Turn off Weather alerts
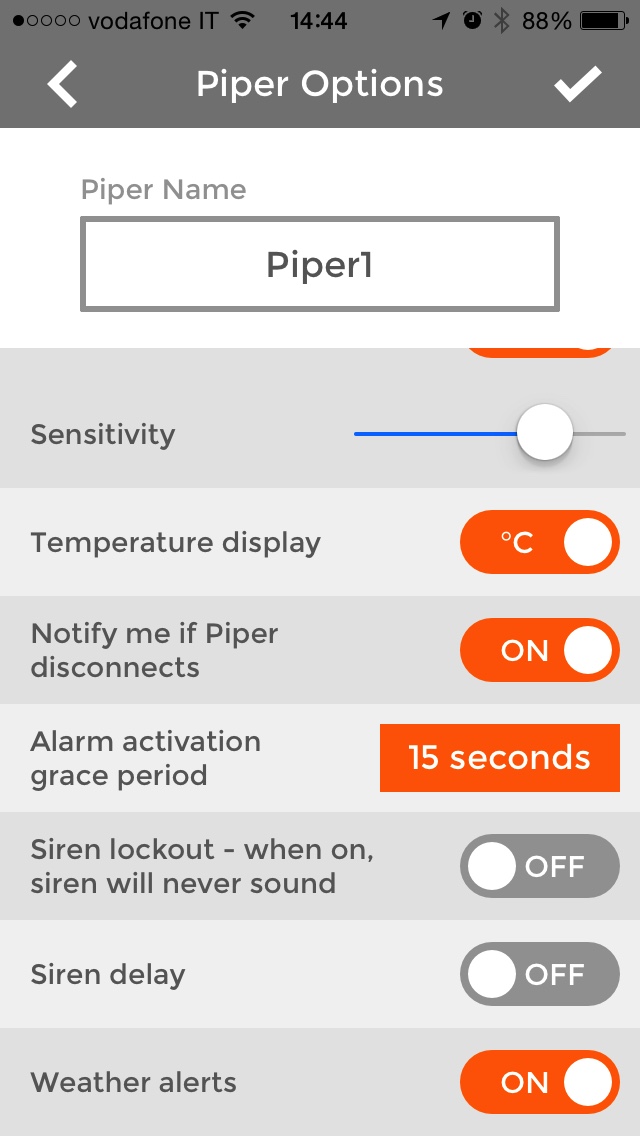This screenshot has width=640, height=1136. click(x=539, y=1082)
